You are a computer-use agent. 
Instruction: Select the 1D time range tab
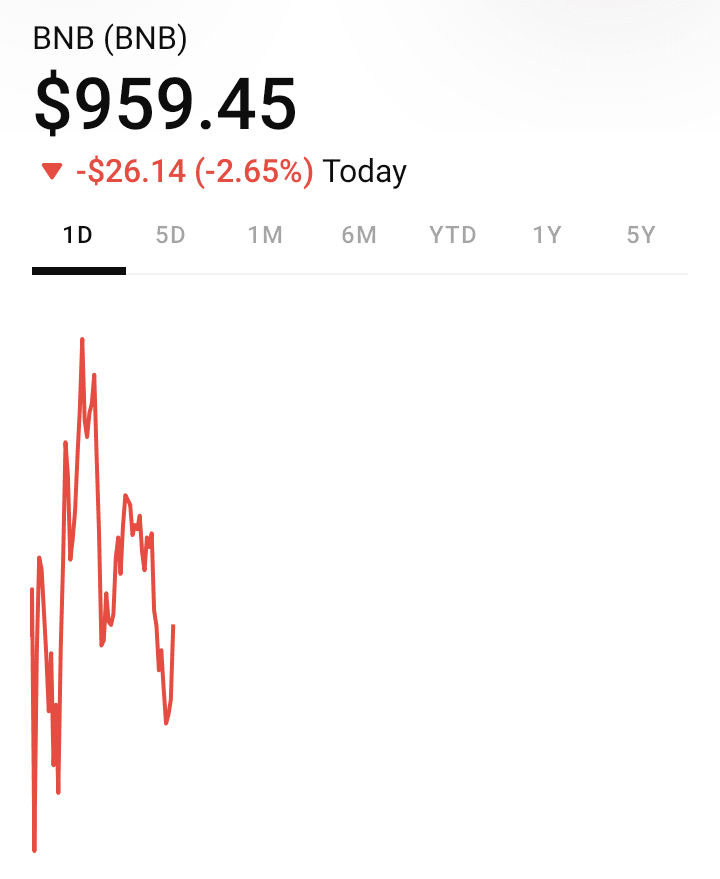(78, 236)
